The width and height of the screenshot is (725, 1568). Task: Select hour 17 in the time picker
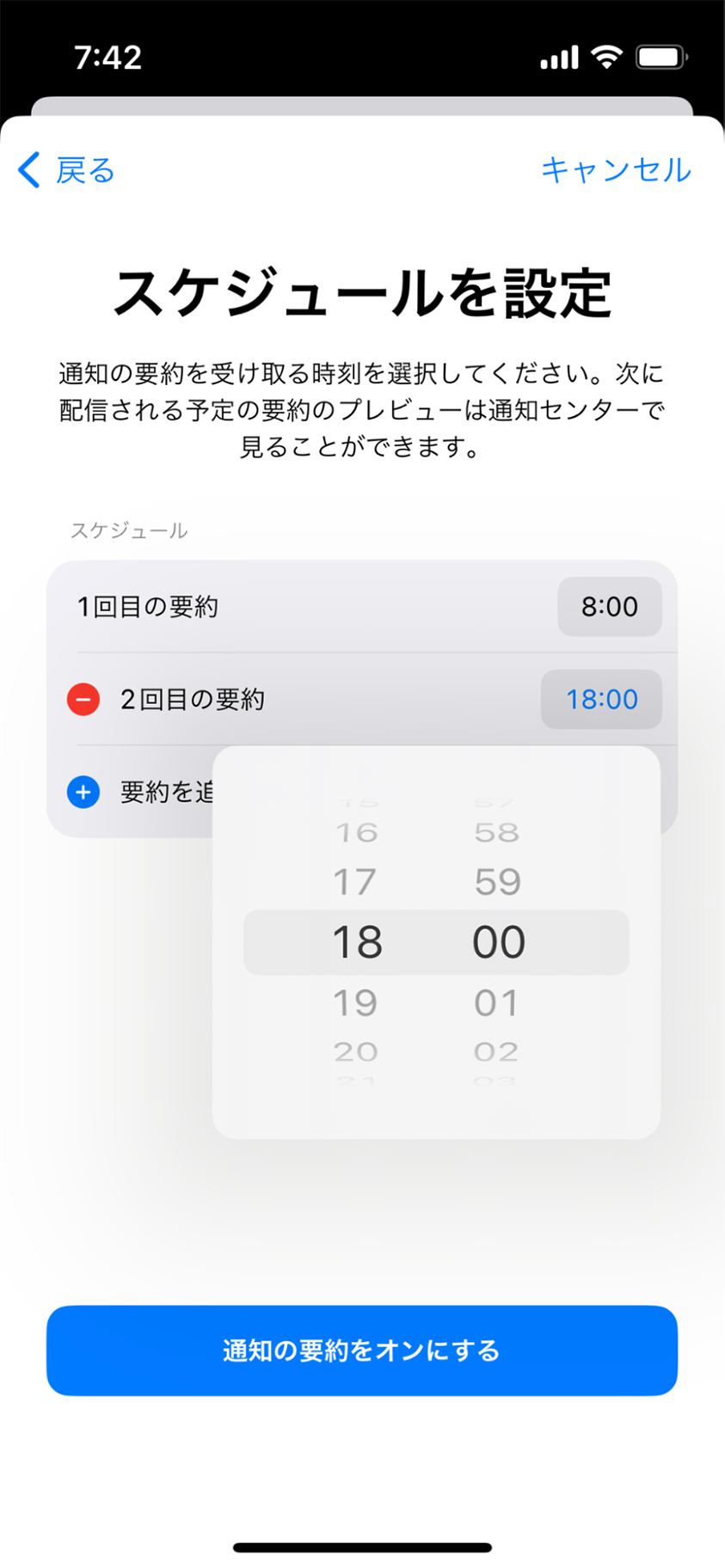pos(355,882)
